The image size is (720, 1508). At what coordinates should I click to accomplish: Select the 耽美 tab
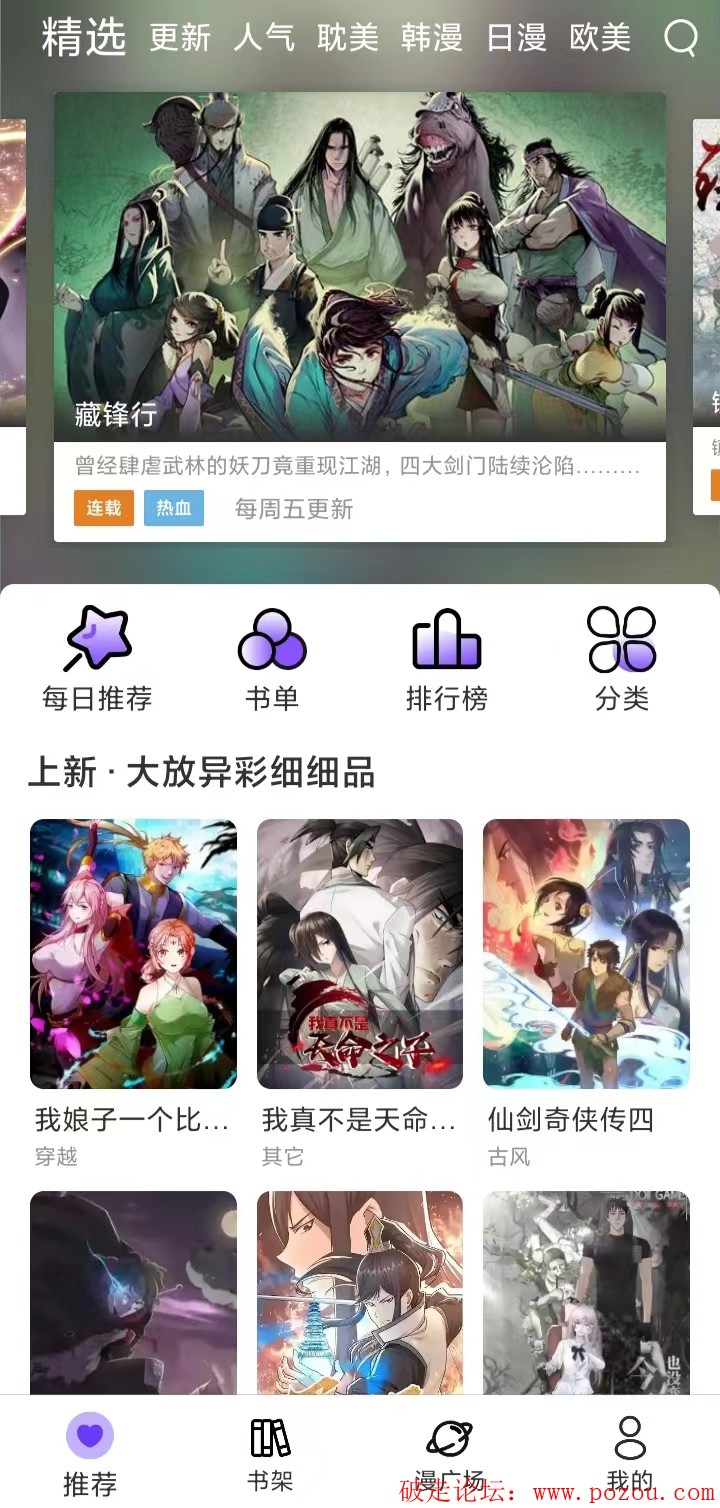click(x=348, y=38)
